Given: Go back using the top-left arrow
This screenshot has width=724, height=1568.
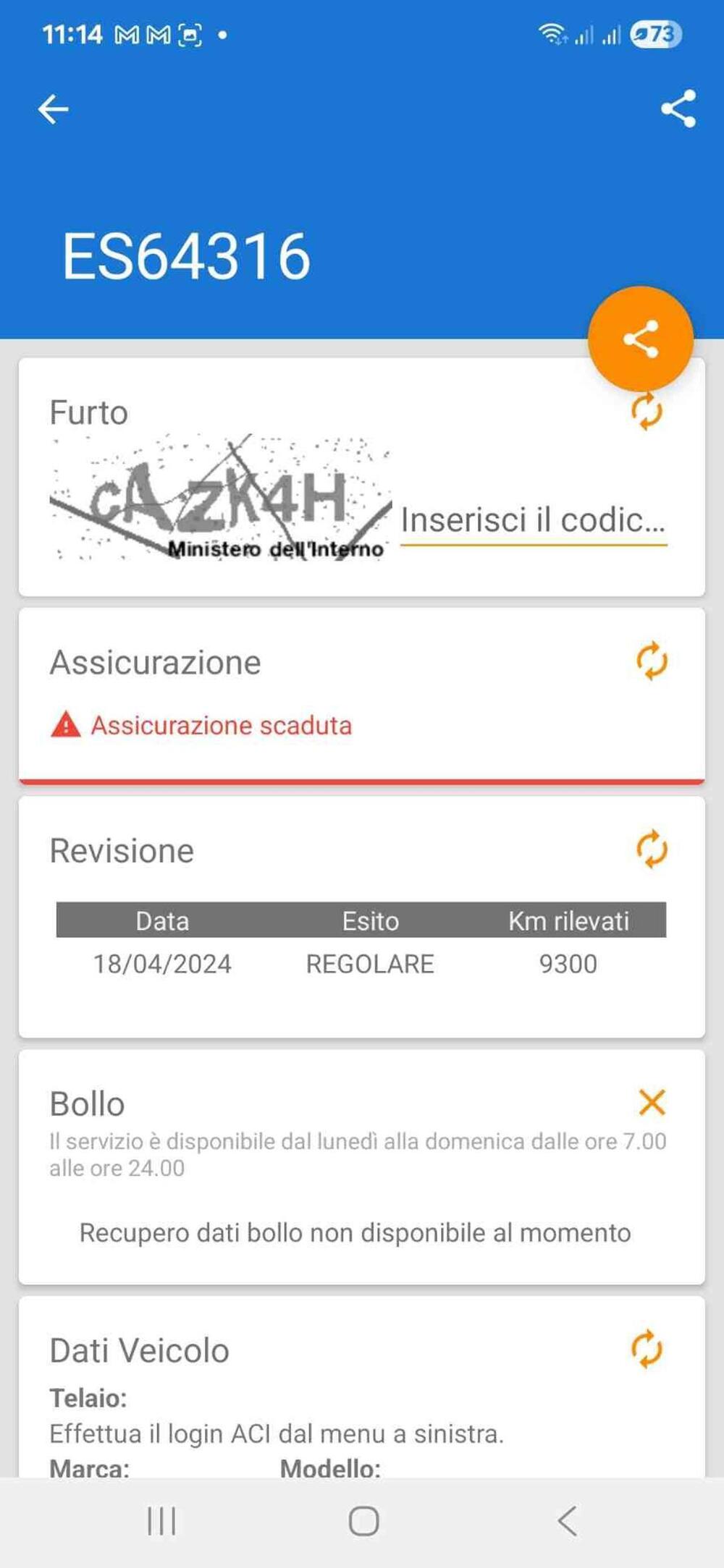Looking at the screenshot, I should point(53,110).
